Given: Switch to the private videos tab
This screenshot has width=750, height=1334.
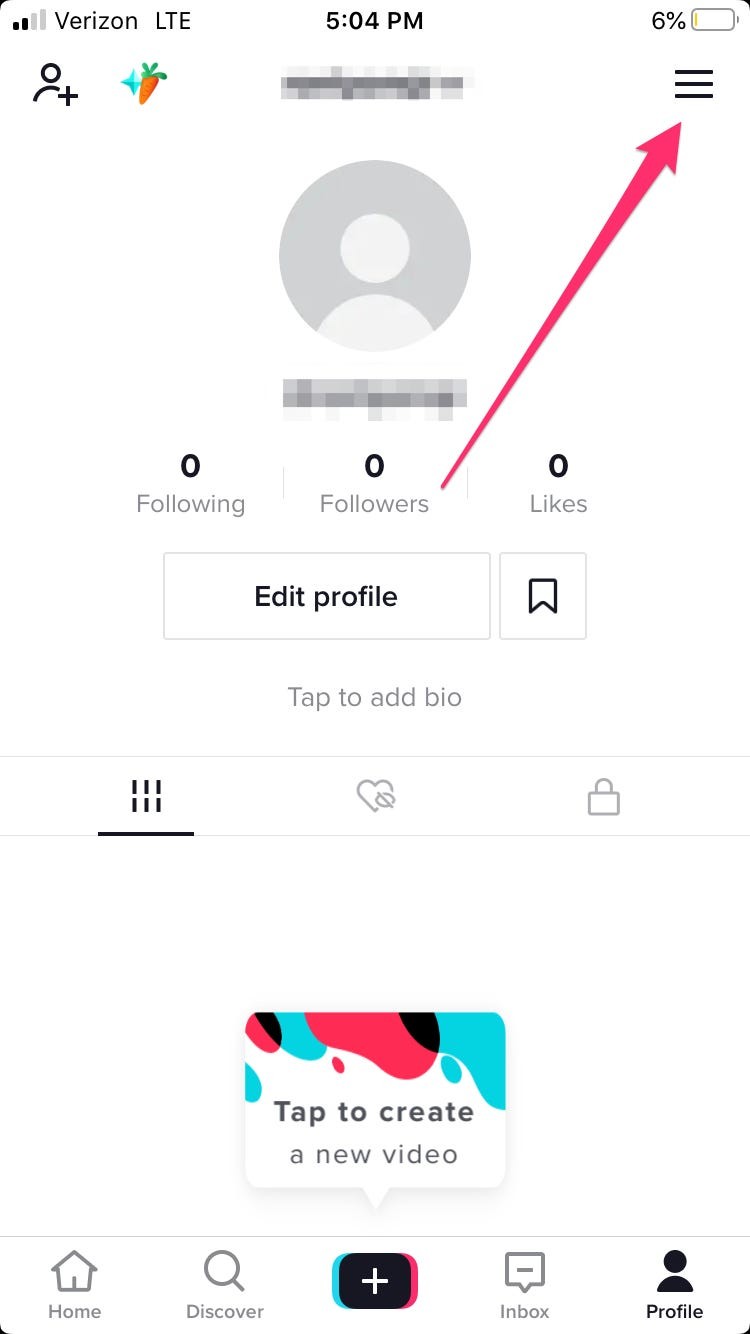Looking at the screenshot, I should 603,797.
